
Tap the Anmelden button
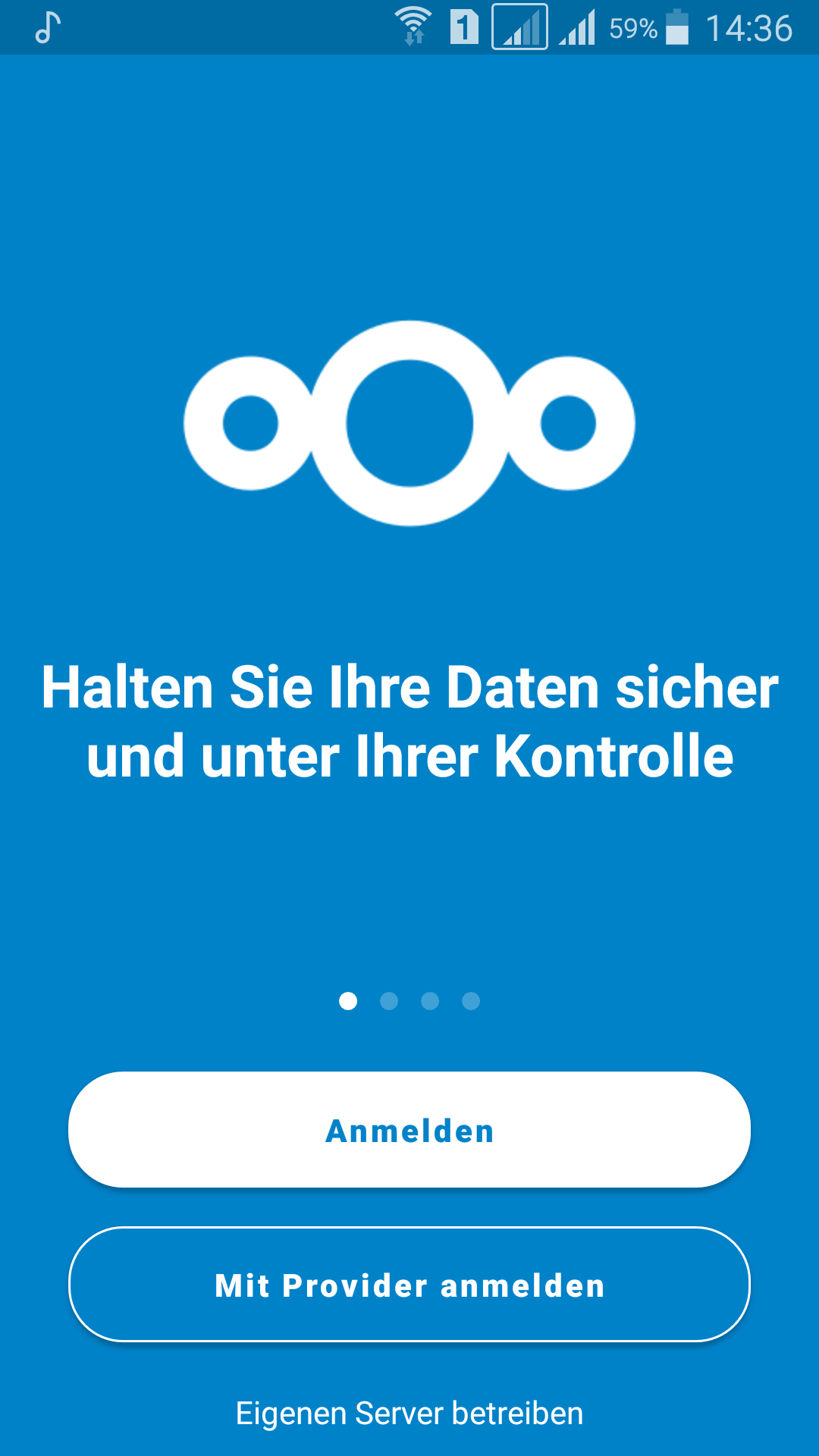[409, 1130]
